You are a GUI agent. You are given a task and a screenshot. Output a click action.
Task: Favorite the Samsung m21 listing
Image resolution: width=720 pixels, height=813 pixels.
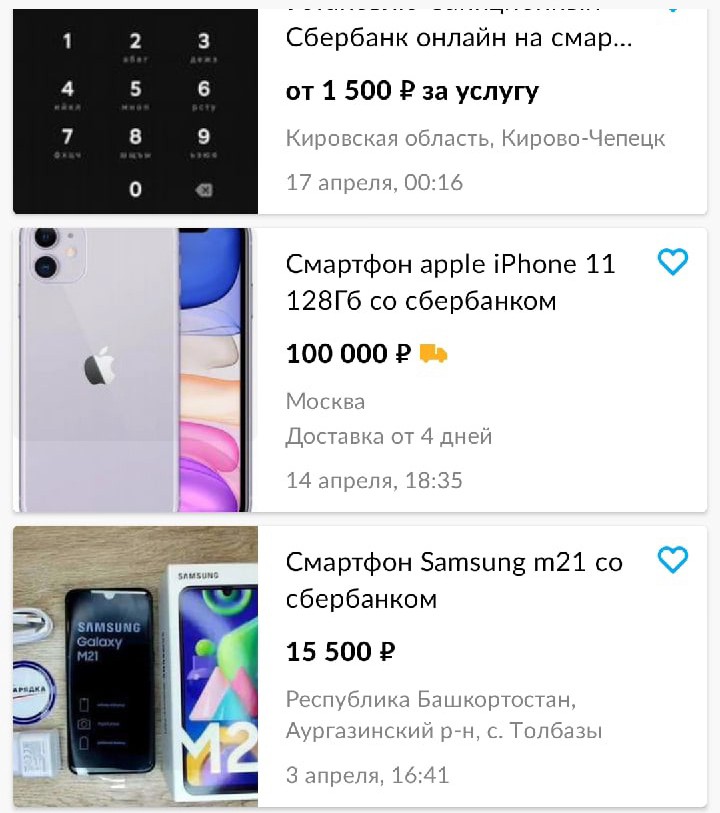tap(673, 560)
